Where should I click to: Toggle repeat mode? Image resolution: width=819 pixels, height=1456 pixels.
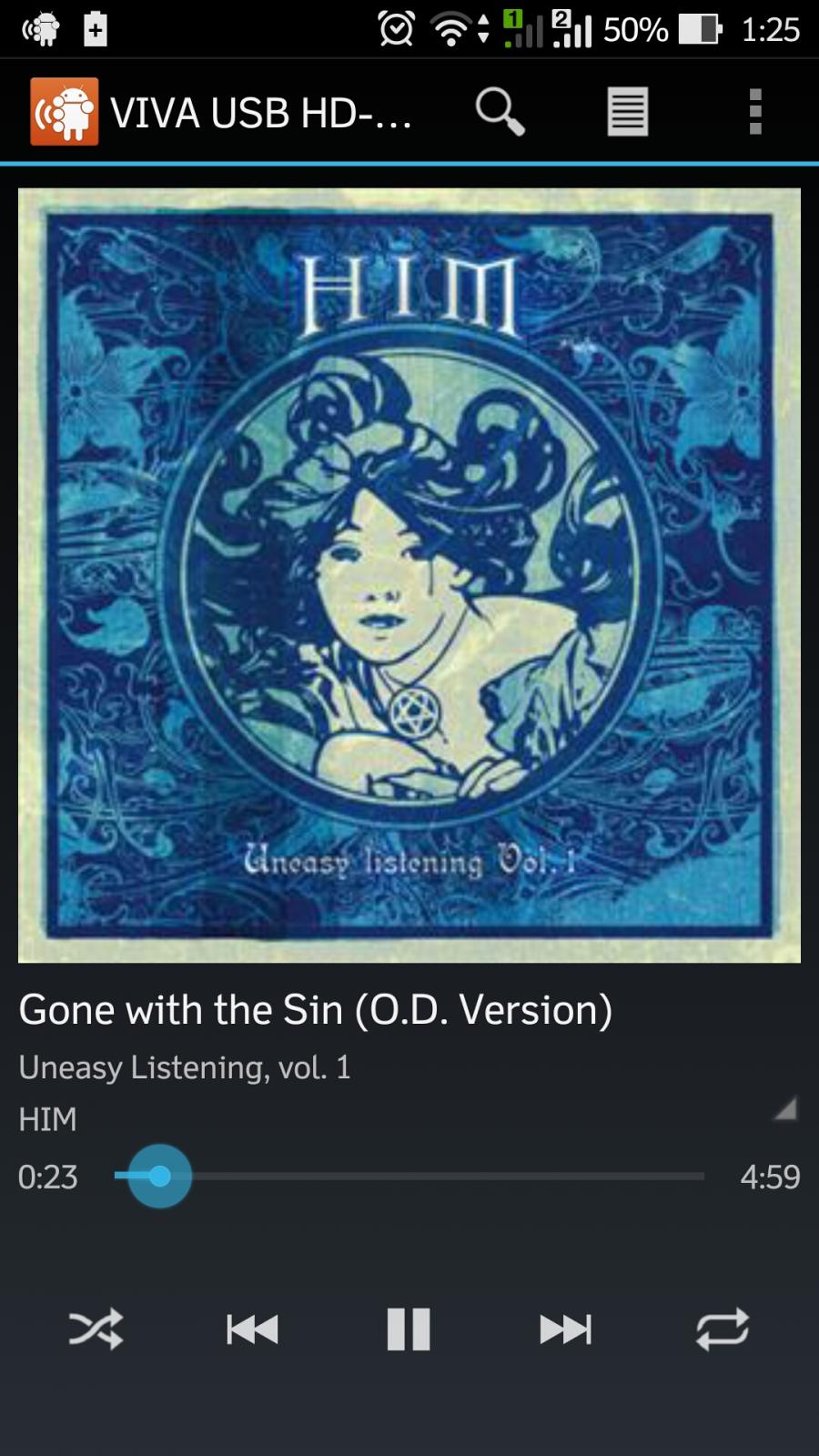point(723,1330)
